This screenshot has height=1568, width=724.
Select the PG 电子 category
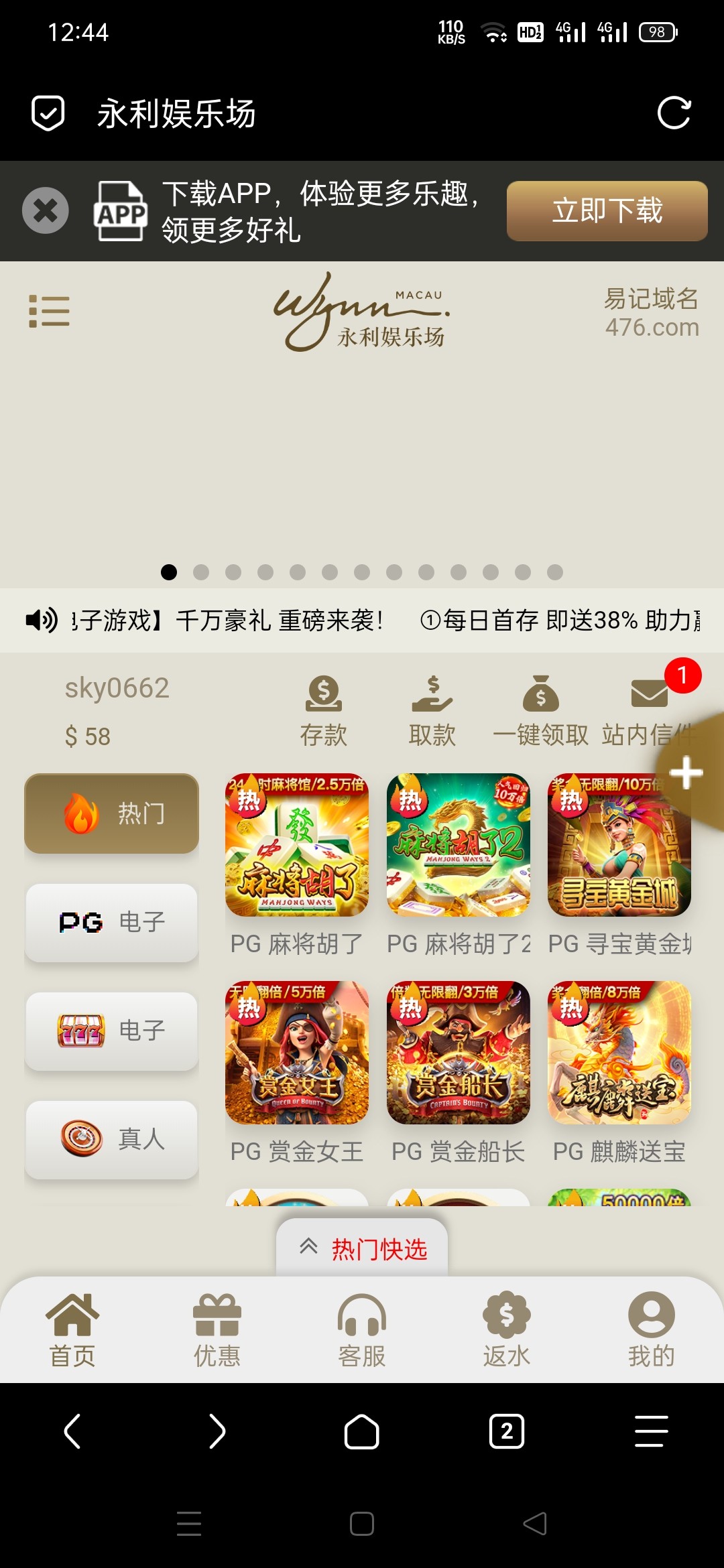click(111, 922)
